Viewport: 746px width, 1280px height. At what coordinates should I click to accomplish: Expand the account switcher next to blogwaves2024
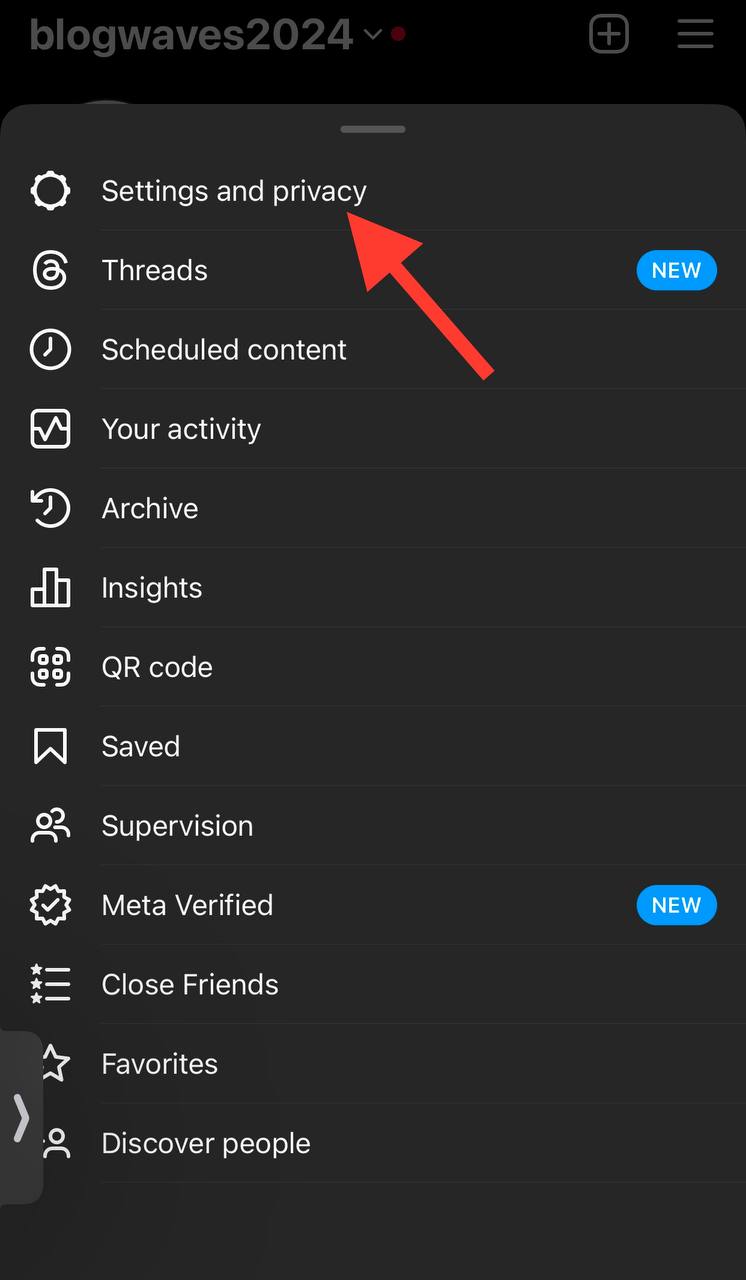tap(373, 34)
